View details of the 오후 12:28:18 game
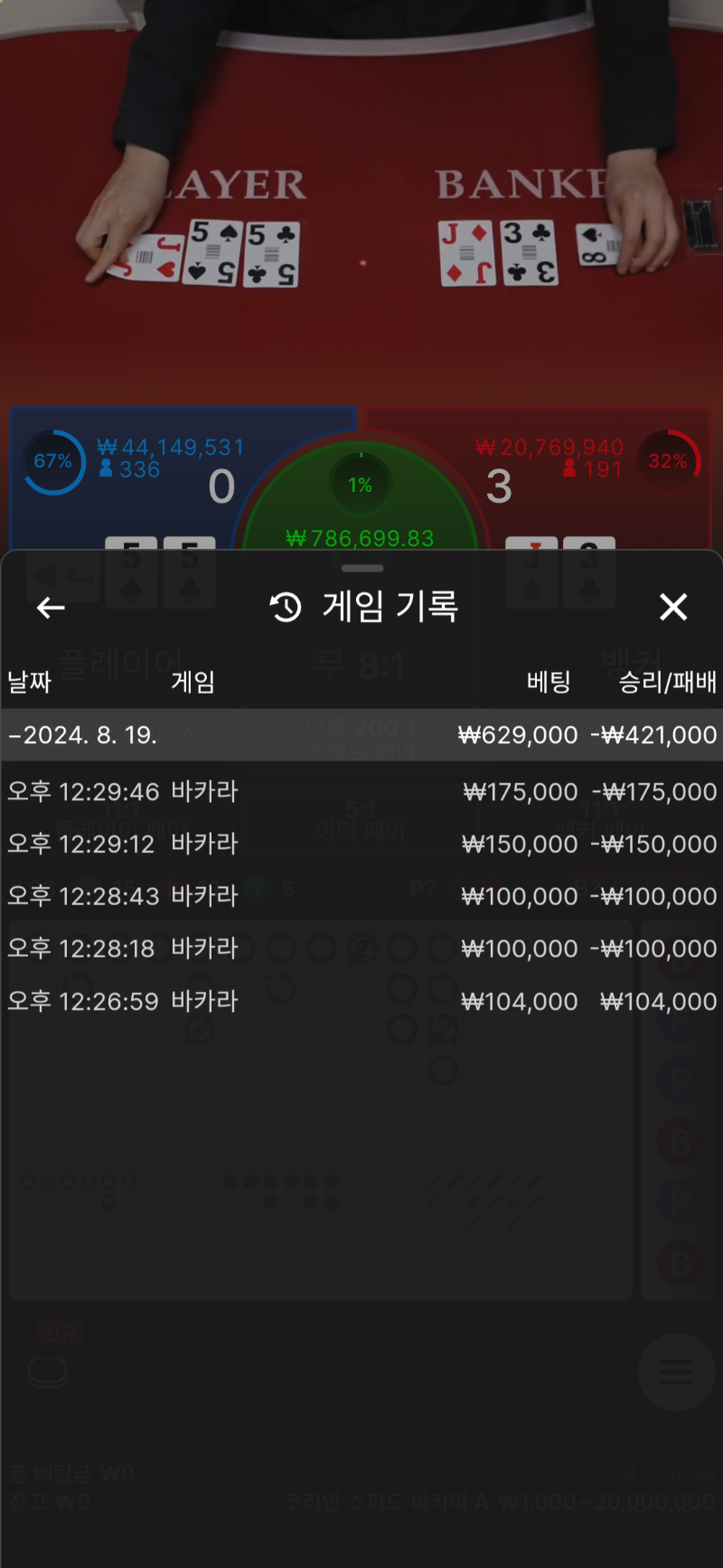 pyautogui.click(x=361, y=949)
